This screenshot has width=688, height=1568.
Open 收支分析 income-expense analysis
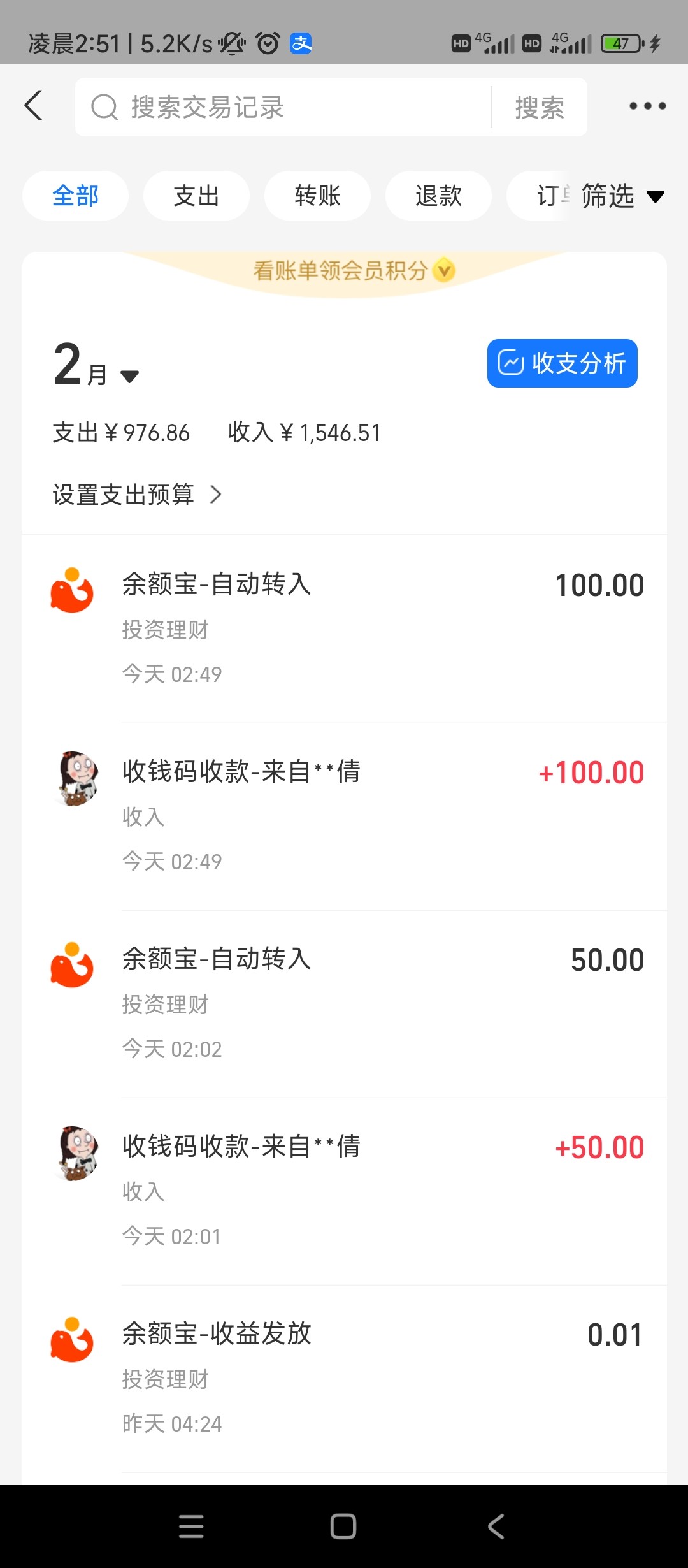click(562, 363)
